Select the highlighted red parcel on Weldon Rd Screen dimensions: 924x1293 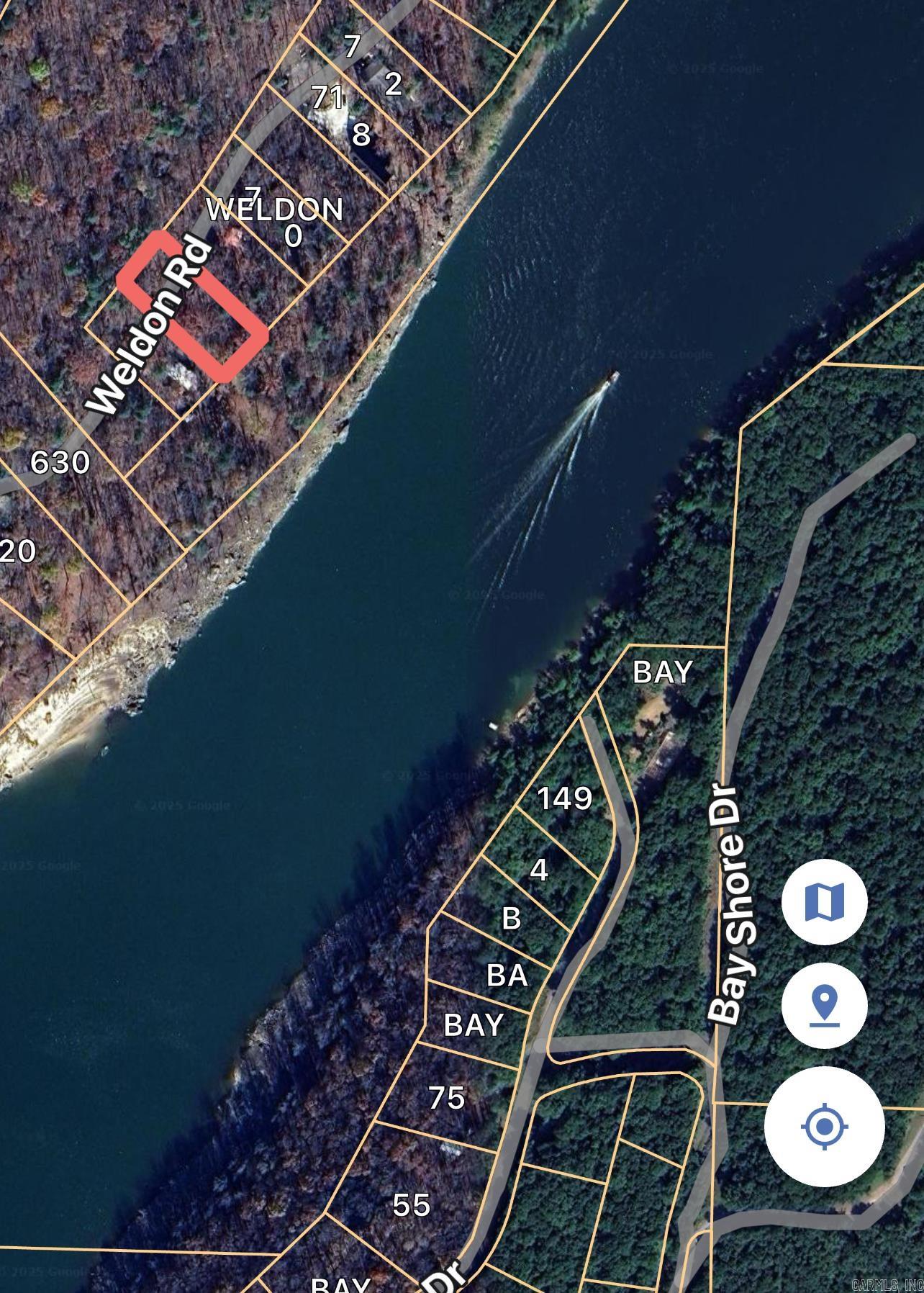[x=193, y=307]
